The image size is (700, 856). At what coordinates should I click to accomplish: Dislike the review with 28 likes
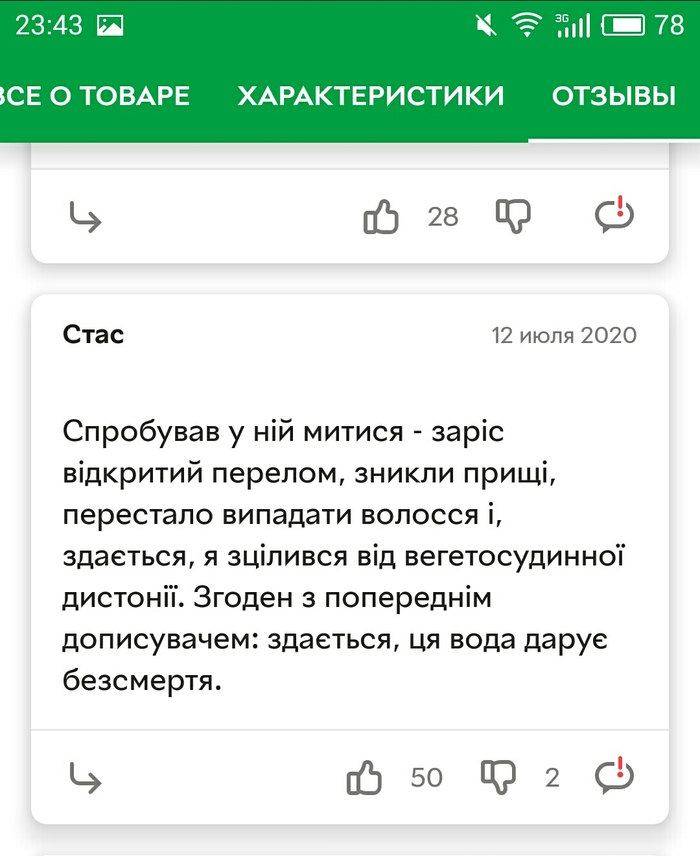(514, 215)
